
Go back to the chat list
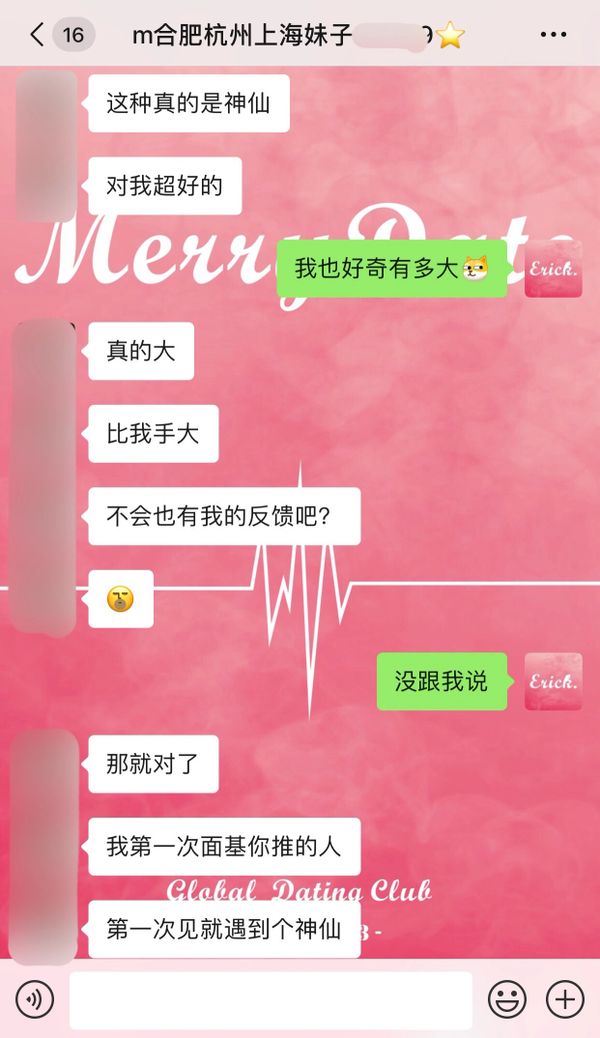click(37, 35)
